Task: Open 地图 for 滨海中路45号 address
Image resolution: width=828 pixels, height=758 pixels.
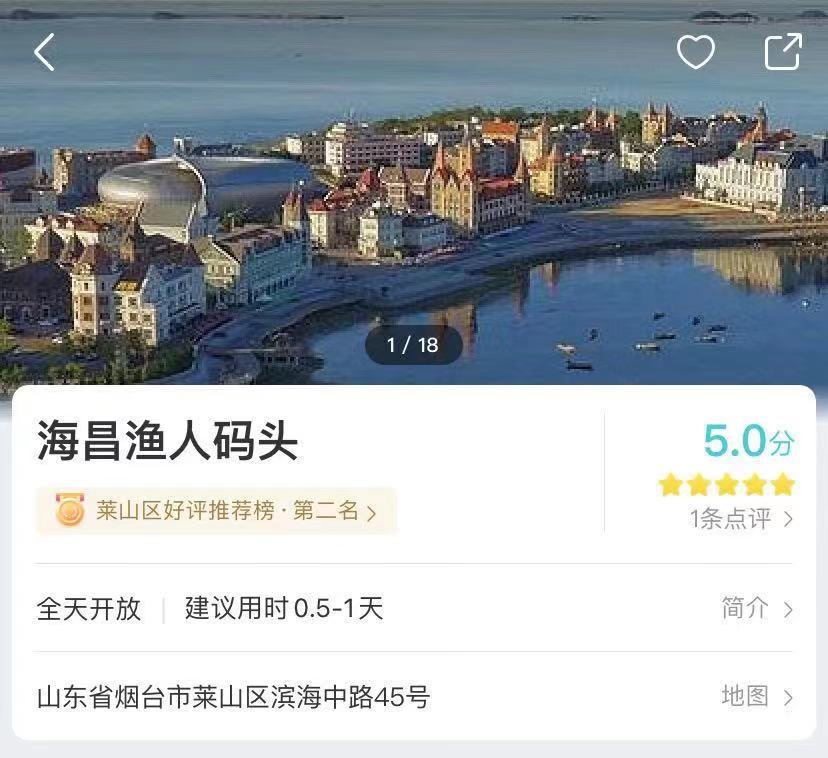Action: 757,696
